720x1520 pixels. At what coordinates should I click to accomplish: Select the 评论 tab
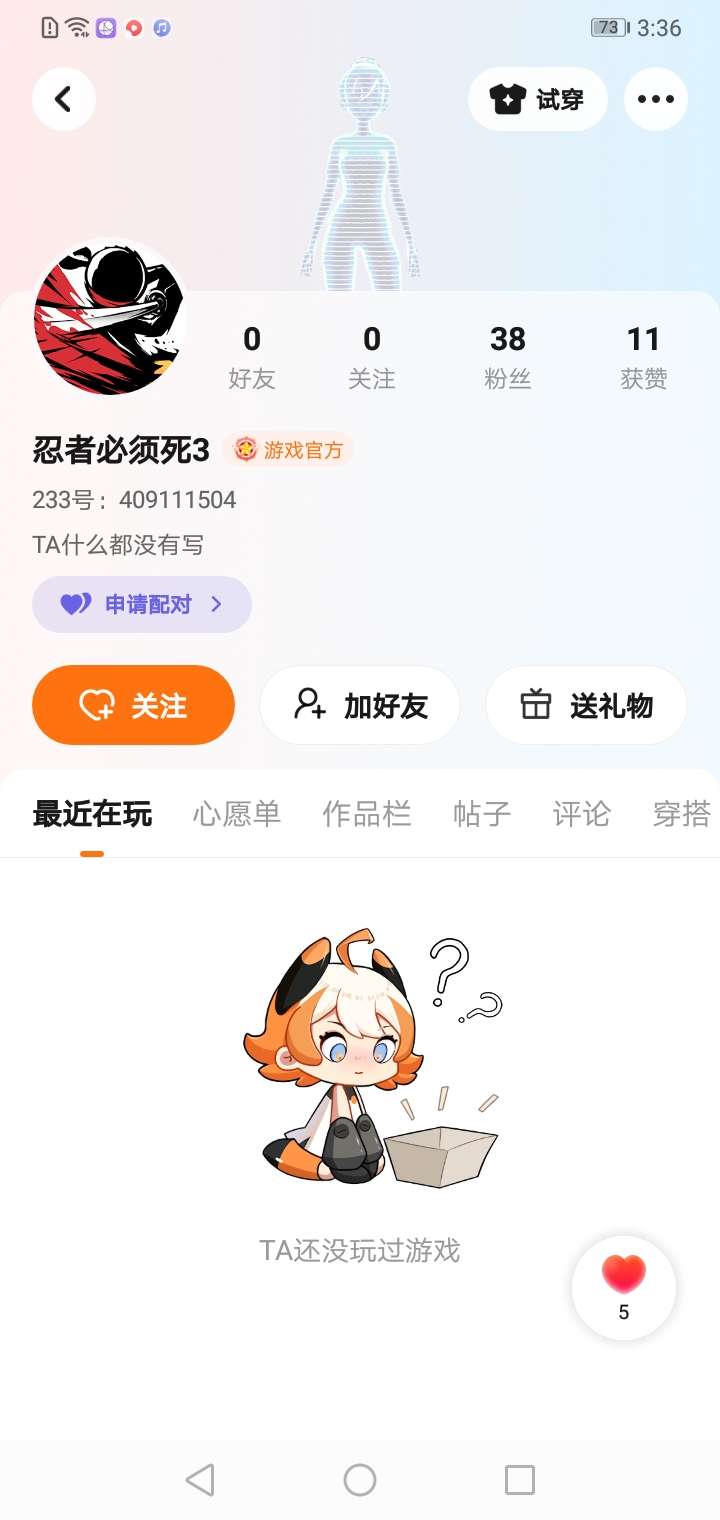click(581, 814)
